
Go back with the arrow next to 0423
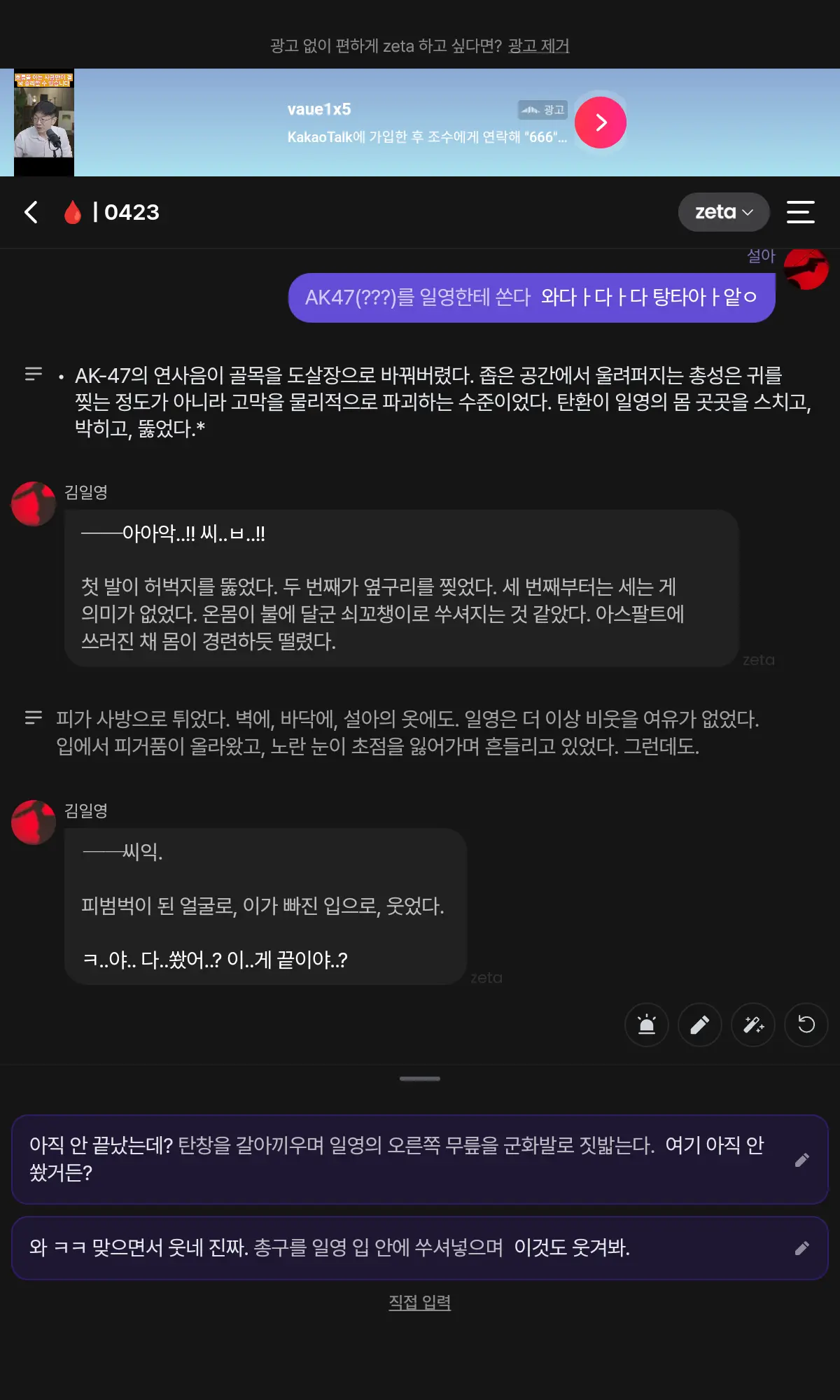31,212
